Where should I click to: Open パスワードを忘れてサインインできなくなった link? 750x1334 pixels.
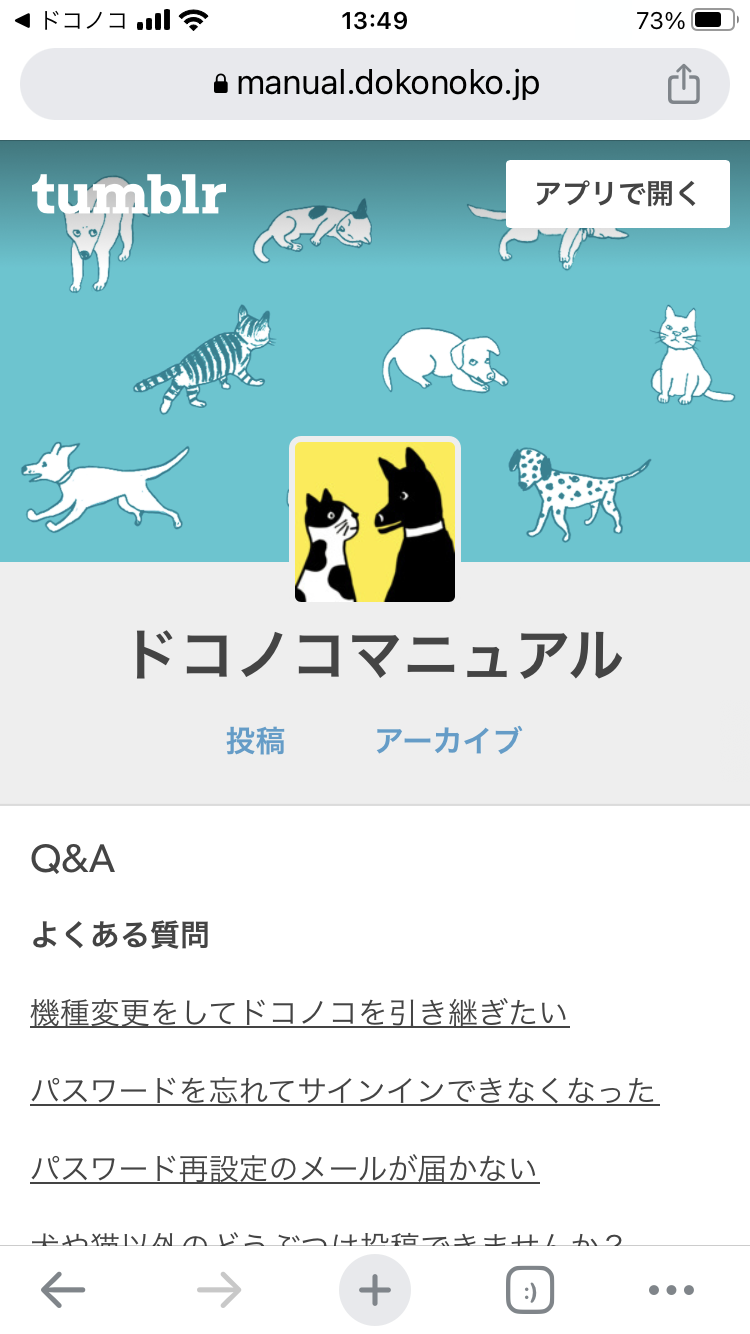point(344,1091)
